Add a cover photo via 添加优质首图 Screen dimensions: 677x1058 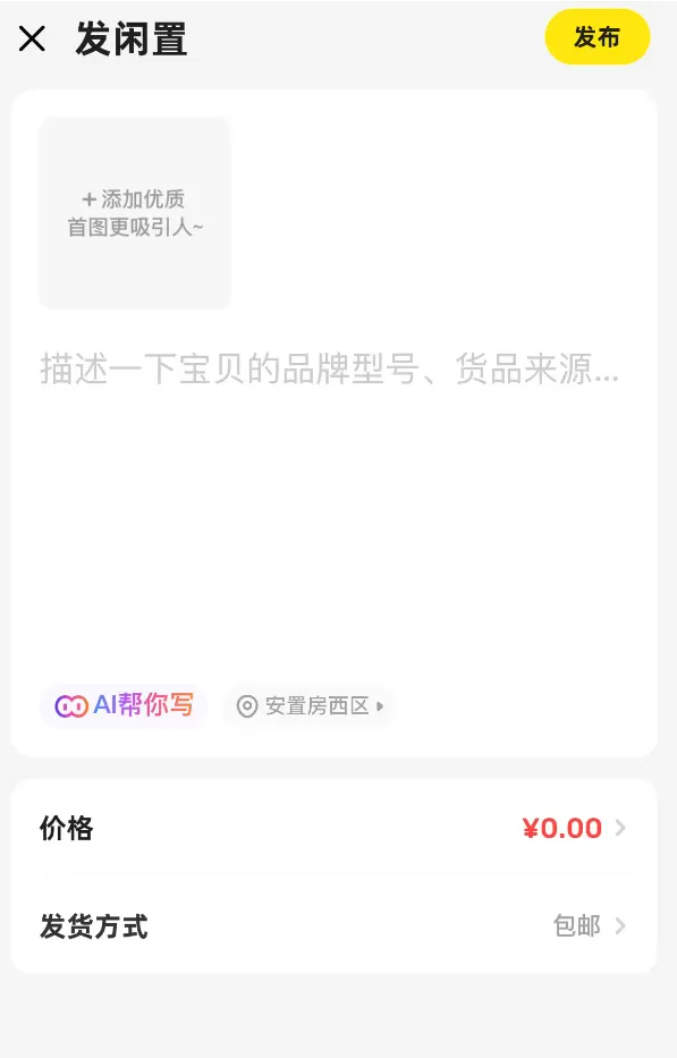(x=135, y=213)
